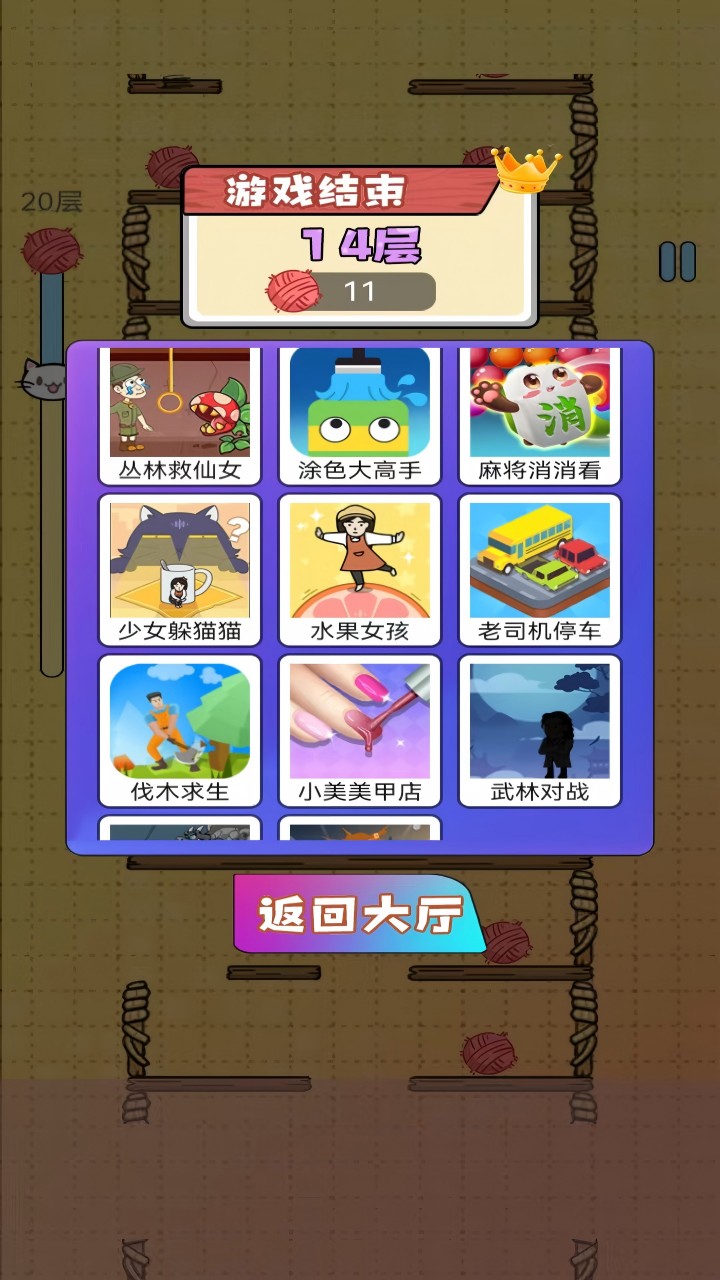Open 麻将消消看 from the game grid

[x=540, y=414]
